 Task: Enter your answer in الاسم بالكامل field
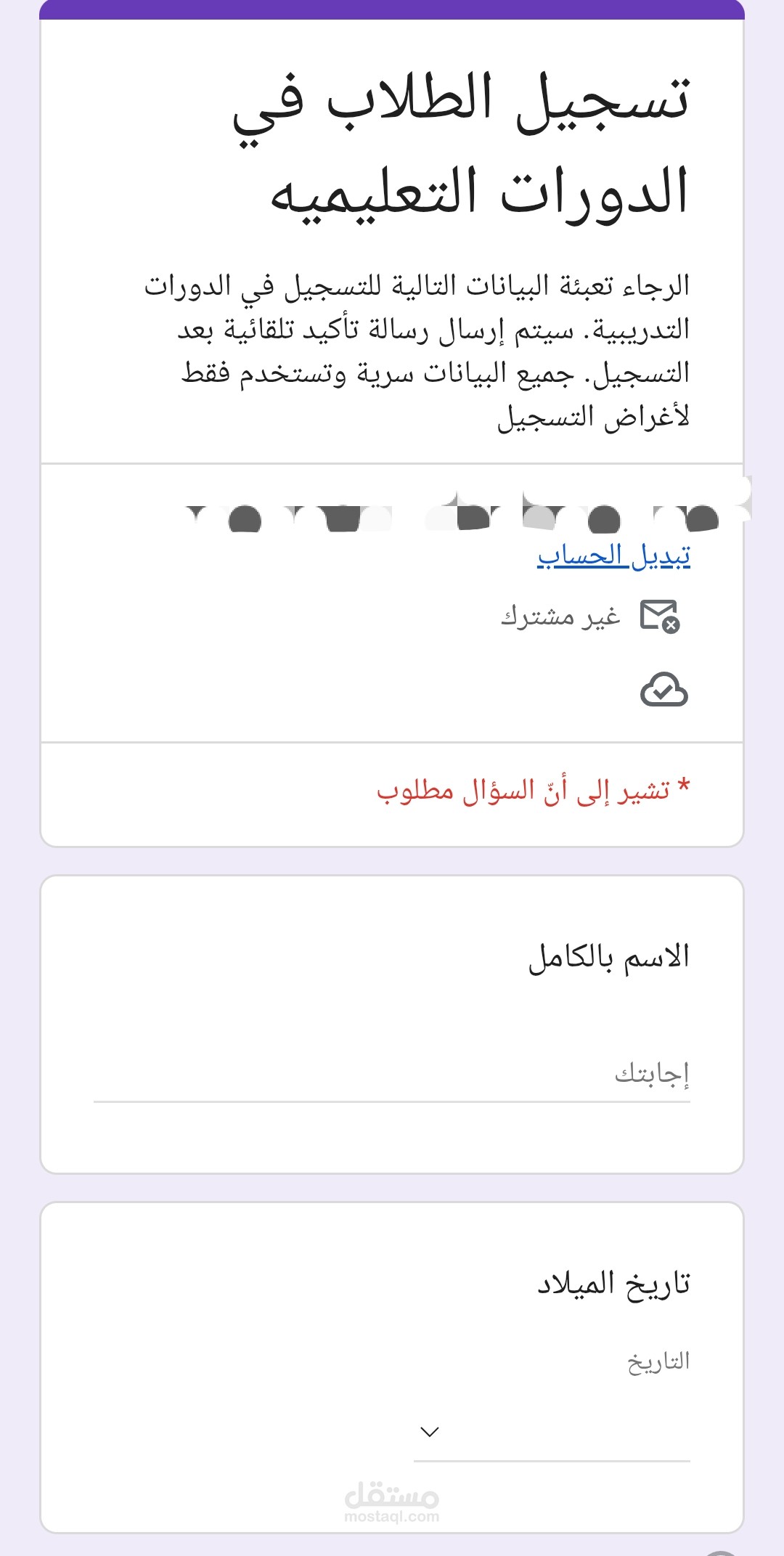click(392, 1074)
